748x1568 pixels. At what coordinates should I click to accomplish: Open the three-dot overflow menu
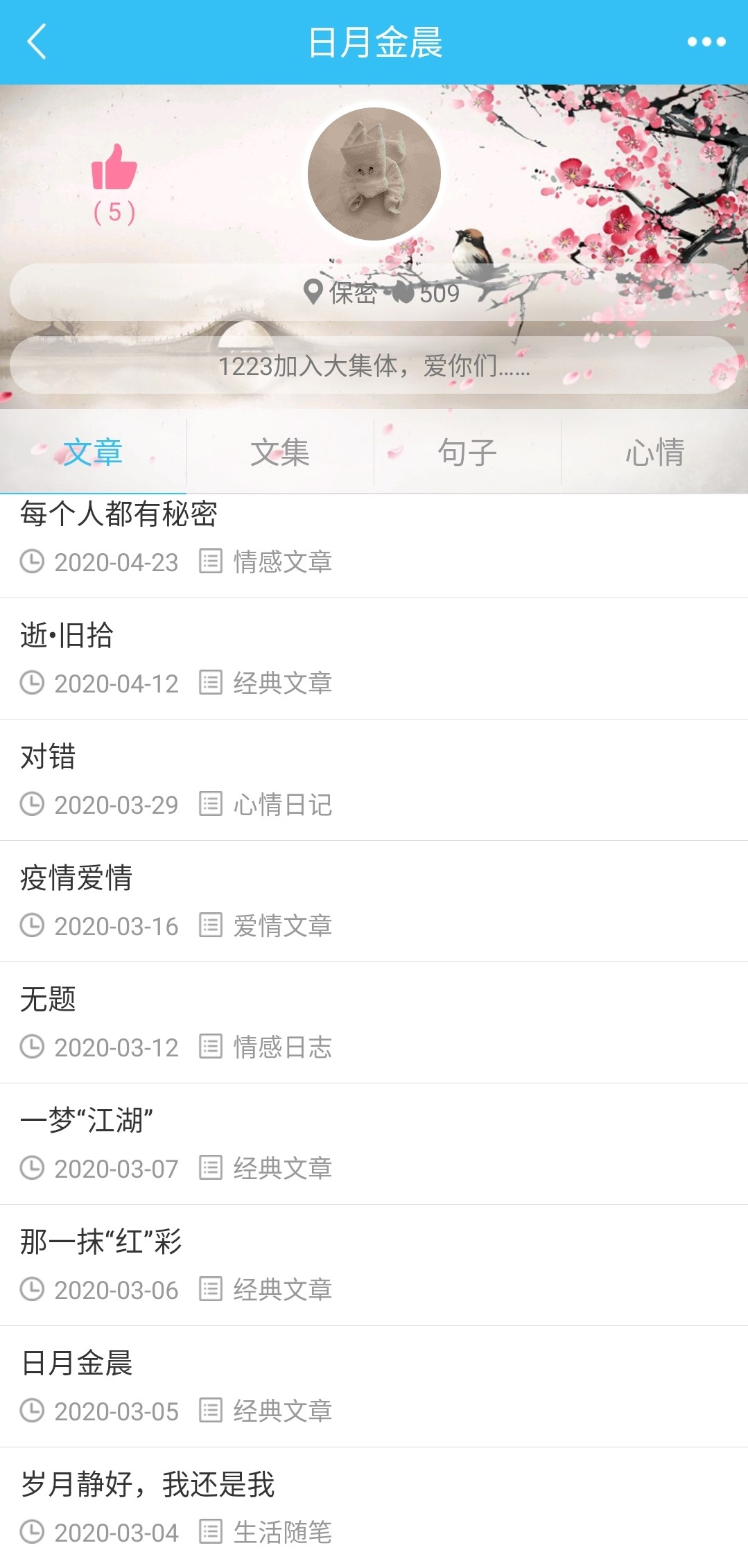click(706, 42)
